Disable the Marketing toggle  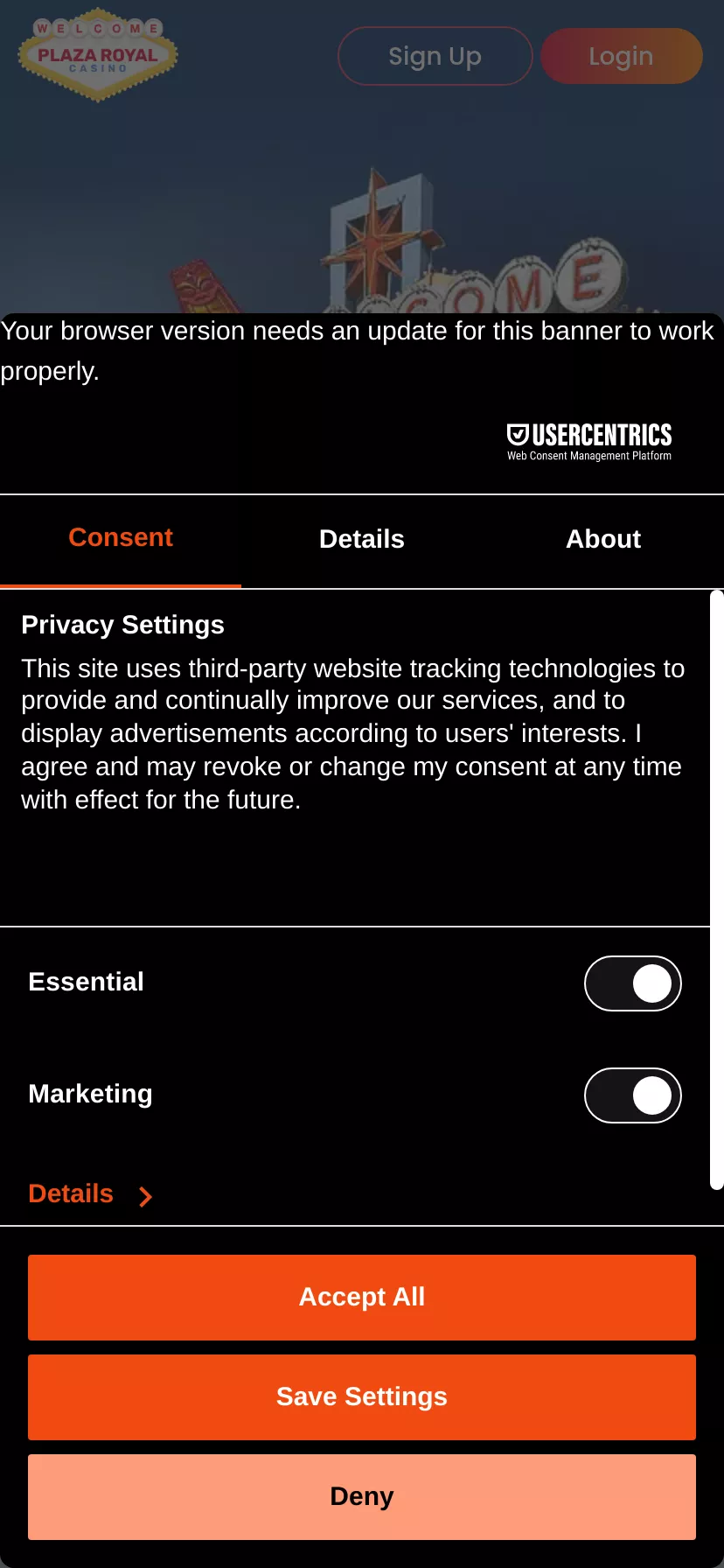click(x=633, y=1095)
